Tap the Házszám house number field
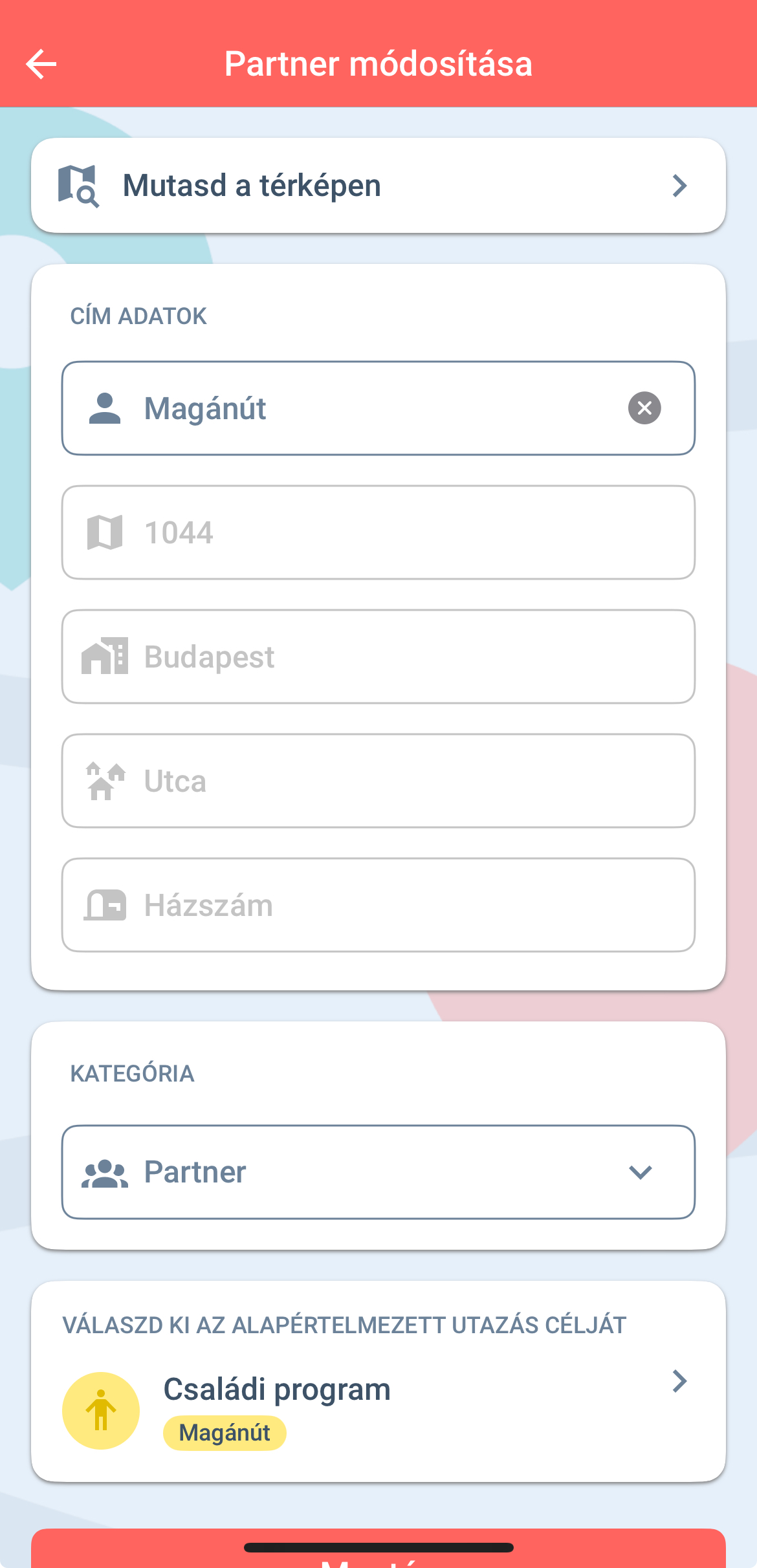 click(378, 905)
